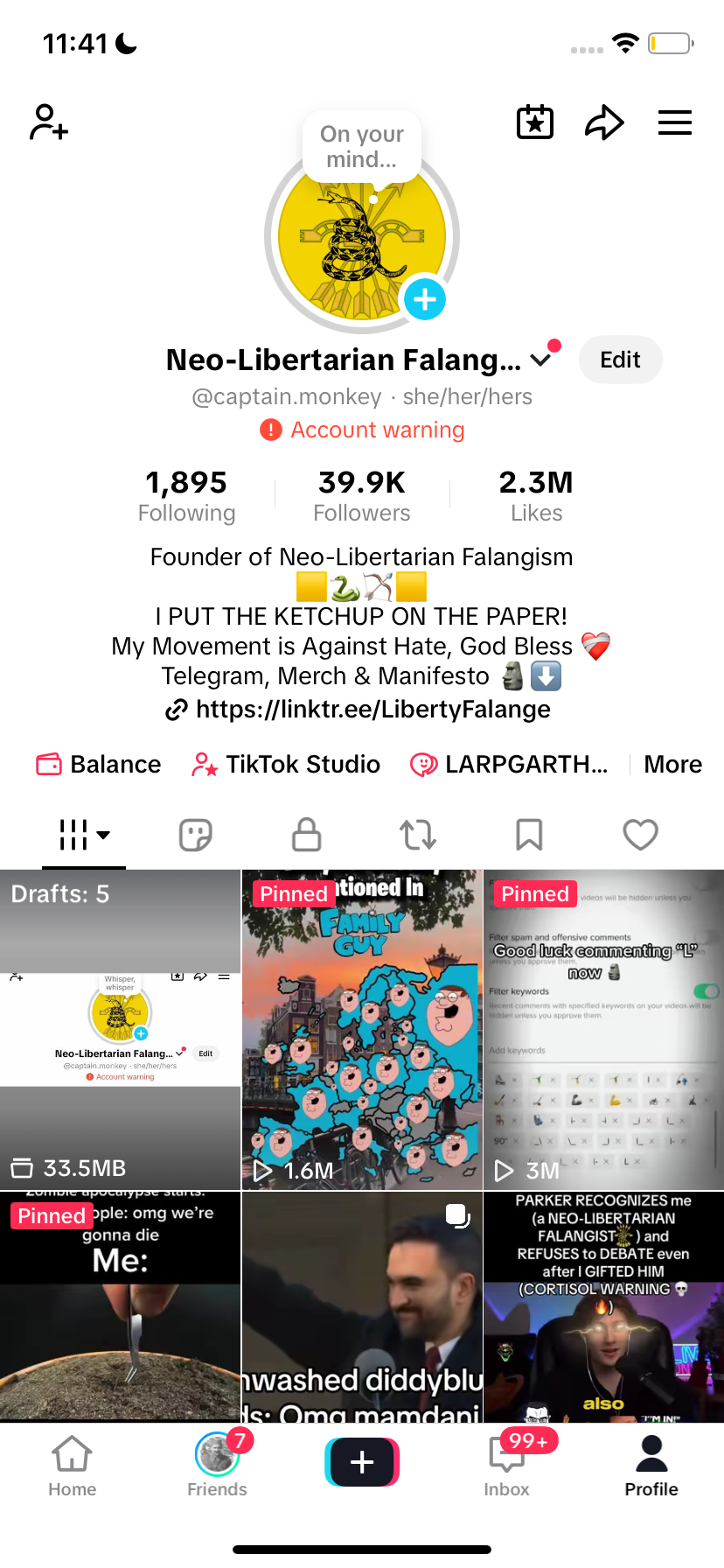This screenshot has height=1568, width=724.
Task: View the Followers list
Action: click(x=361, y=495)
